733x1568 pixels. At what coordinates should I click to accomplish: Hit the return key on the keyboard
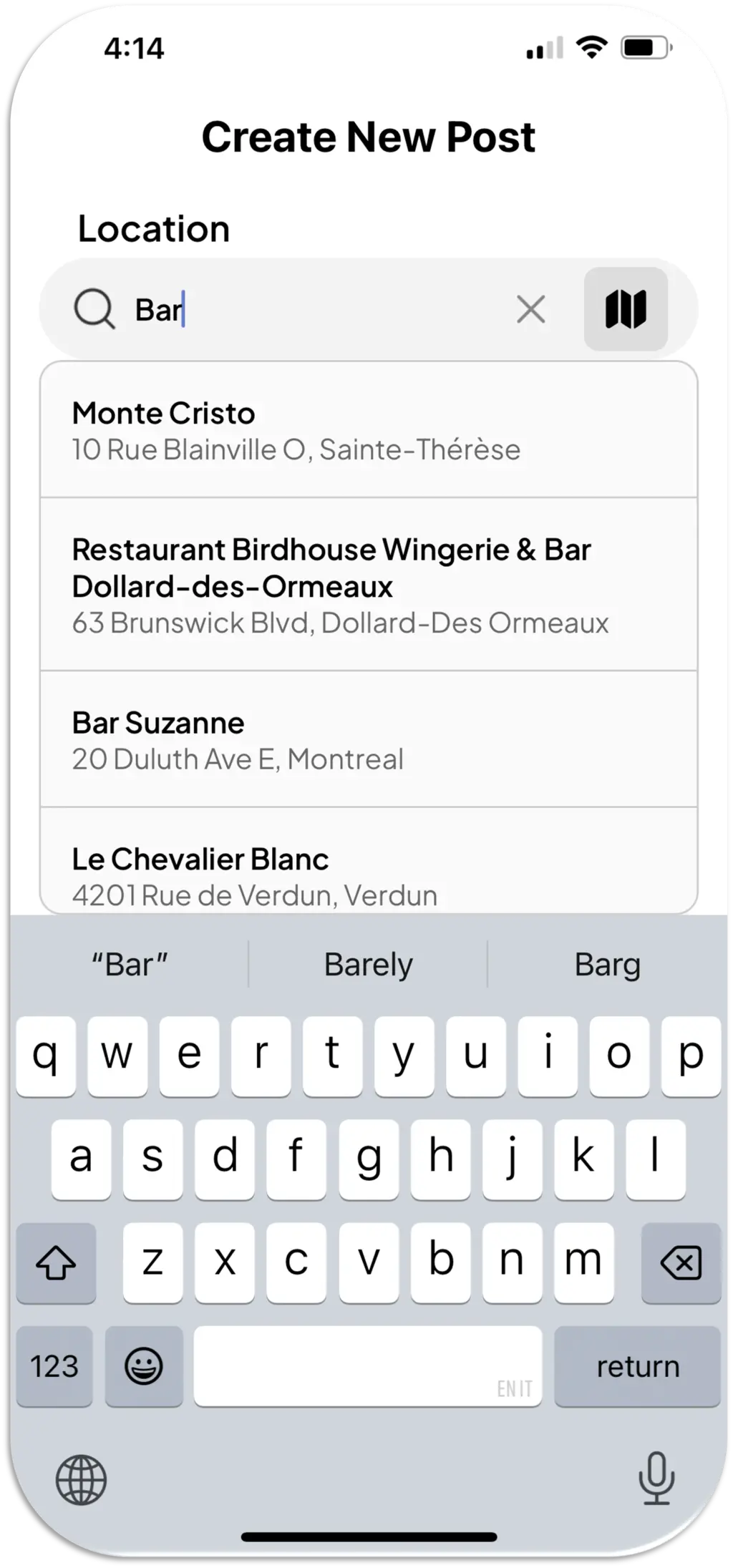click(x=637, y=1366)
